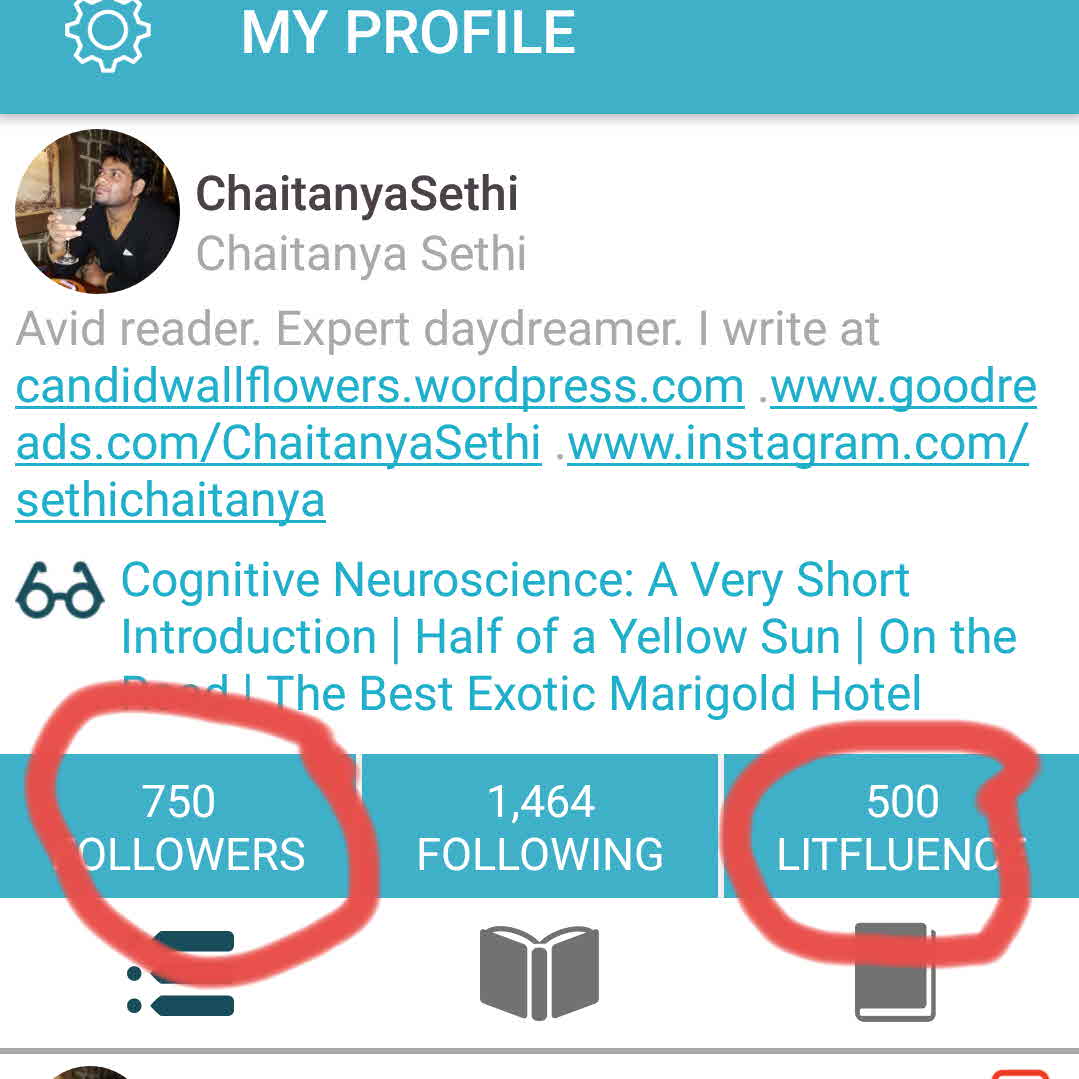Switch to the open book tab
The width and height of the screenshot is (1079, 1079).
pyautogui.click(x=539, y=973)
